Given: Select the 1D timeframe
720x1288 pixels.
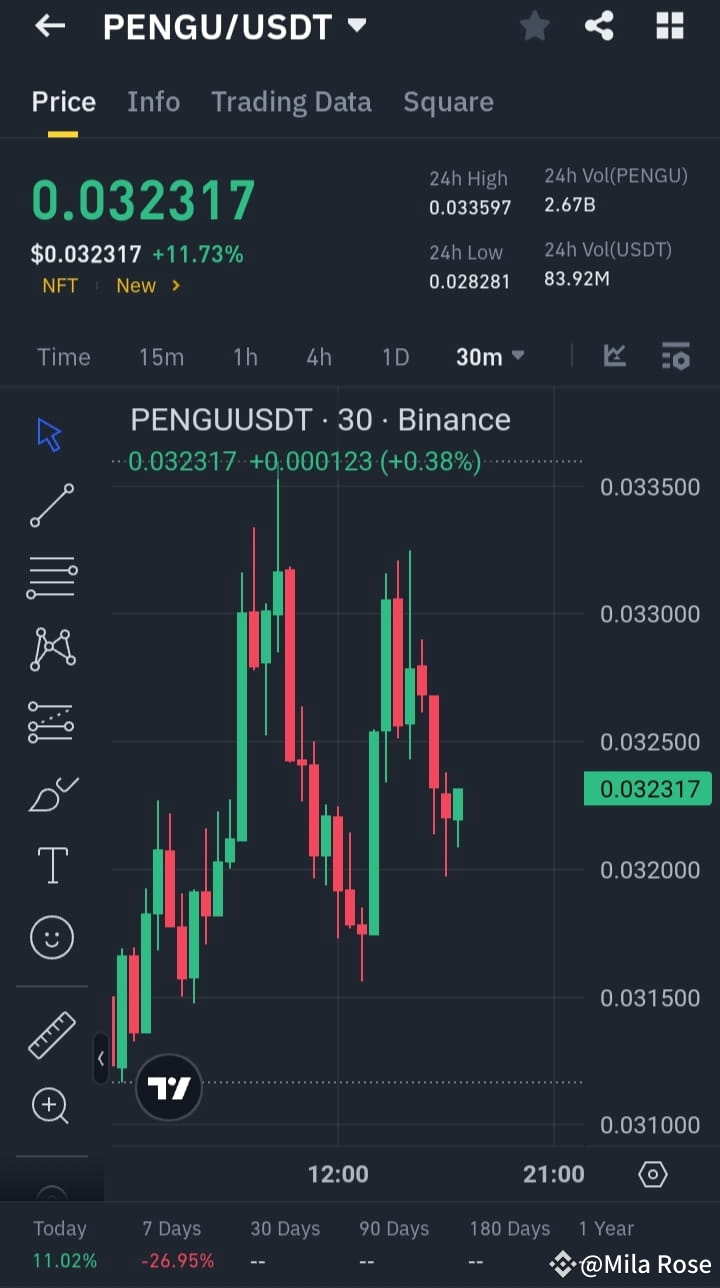Looking at the screenshot, I should coord(395,356).
